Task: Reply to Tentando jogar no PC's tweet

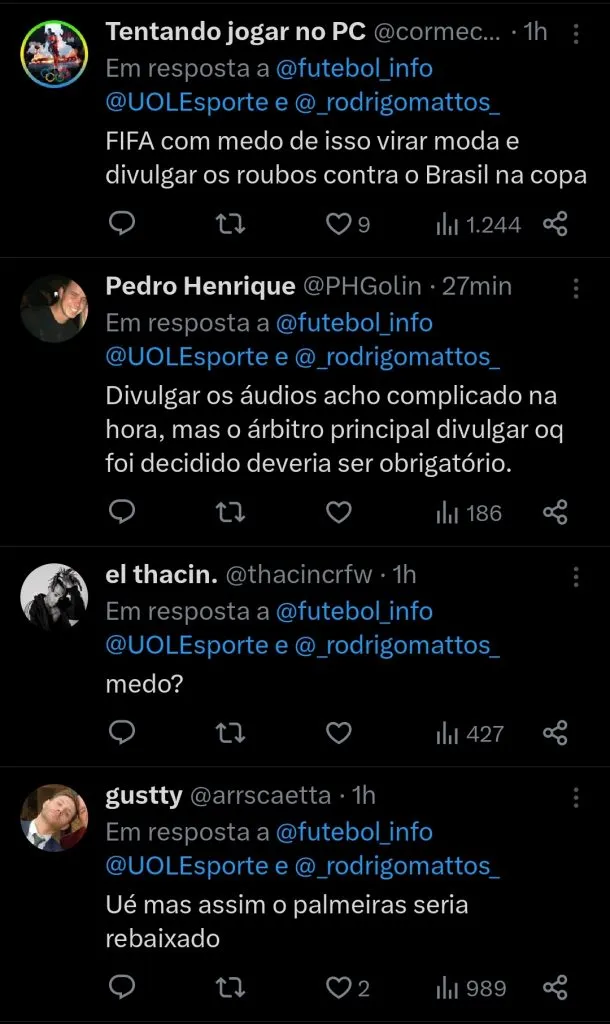Action: 121,224
